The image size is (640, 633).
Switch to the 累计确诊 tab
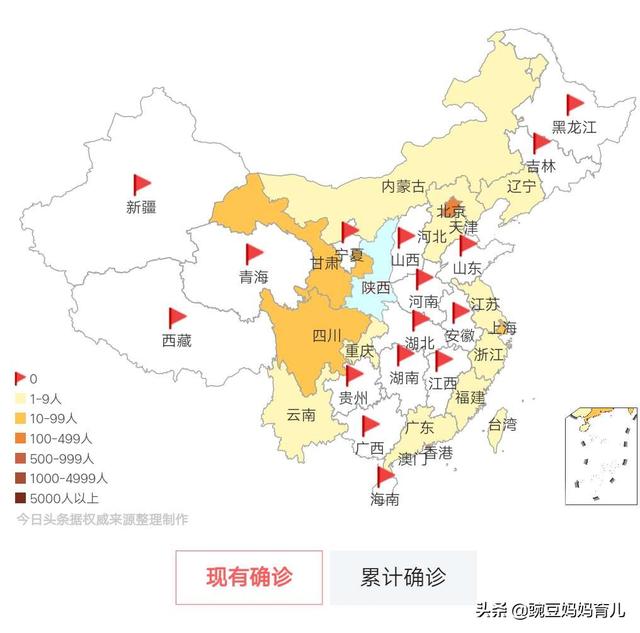(403, 577)
